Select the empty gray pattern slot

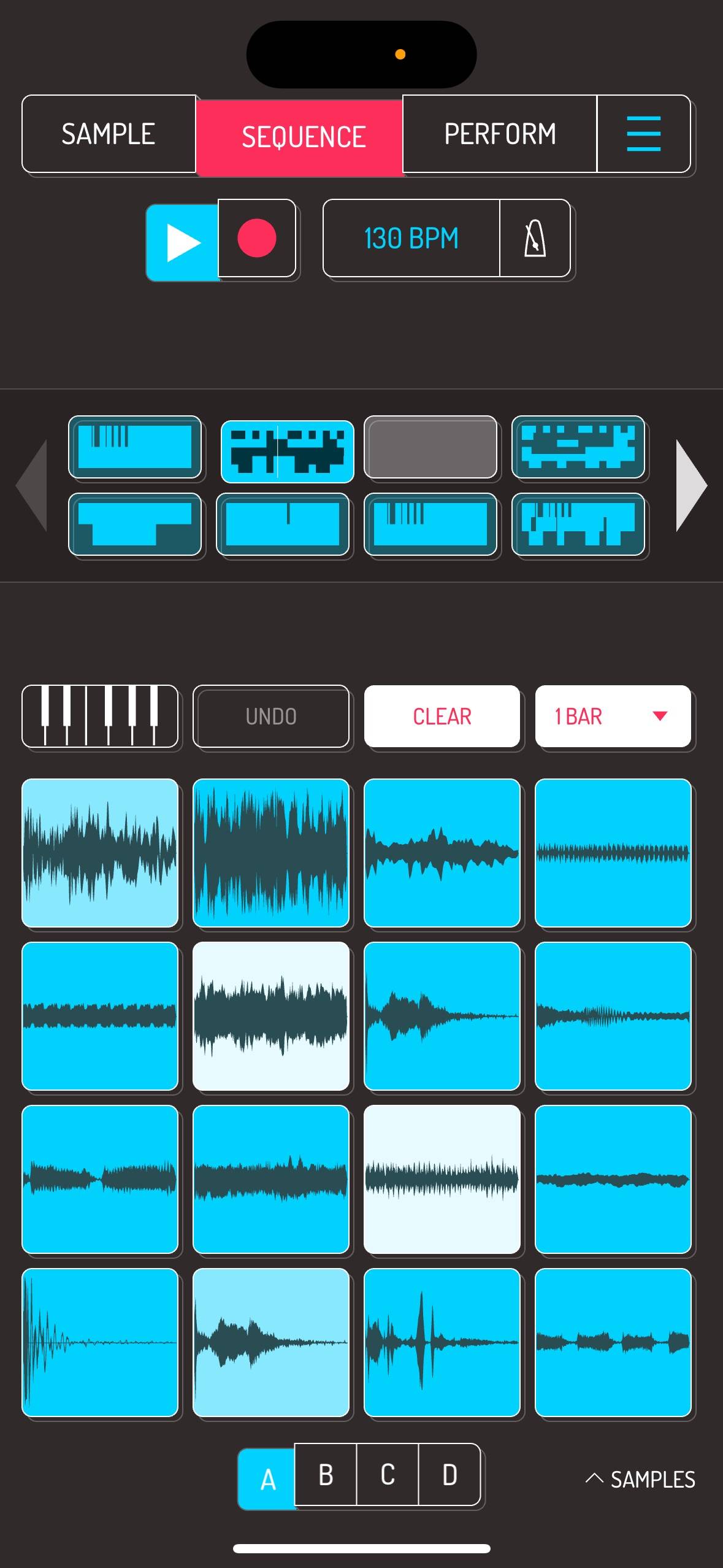coord(430,447)
